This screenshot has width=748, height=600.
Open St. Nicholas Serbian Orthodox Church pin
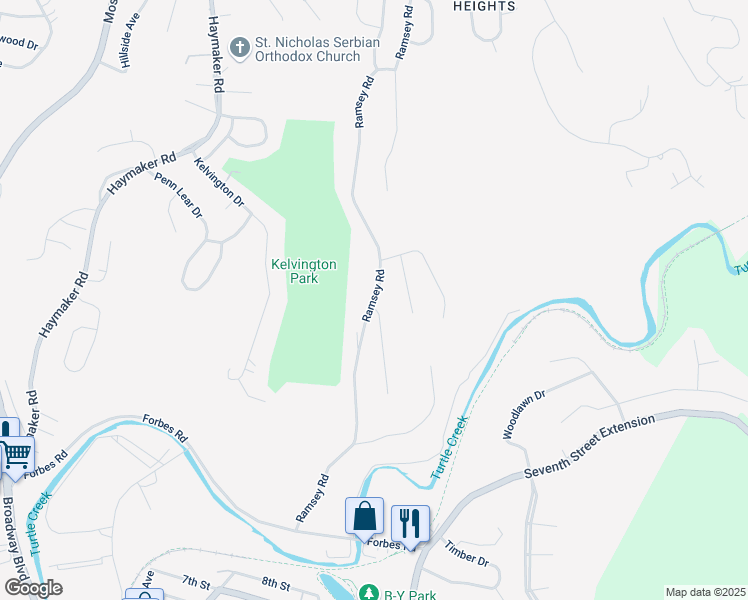pos(240,47)
